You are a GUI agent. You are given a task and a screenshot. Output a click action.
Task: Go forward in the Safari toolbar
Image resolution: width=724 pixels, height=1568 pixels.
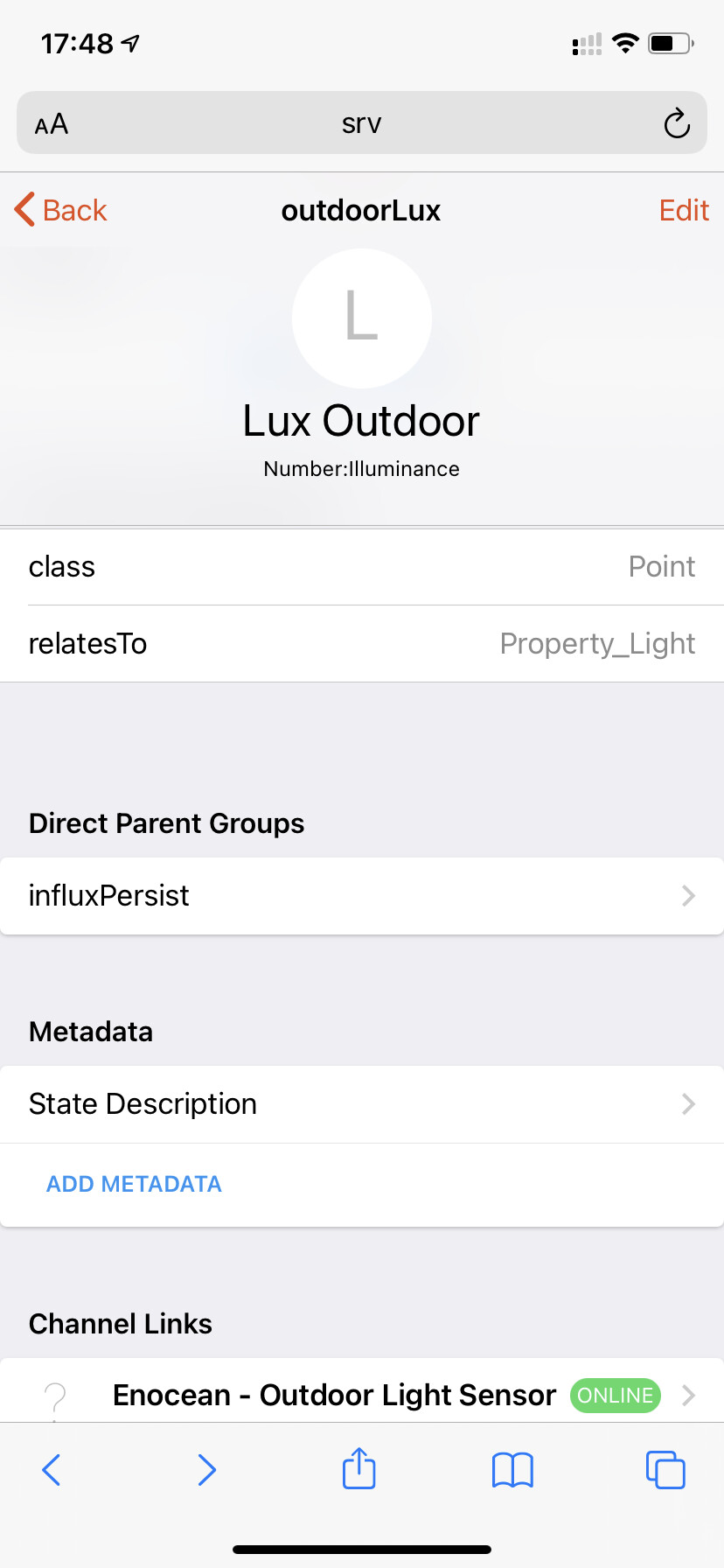(206, 1469)
